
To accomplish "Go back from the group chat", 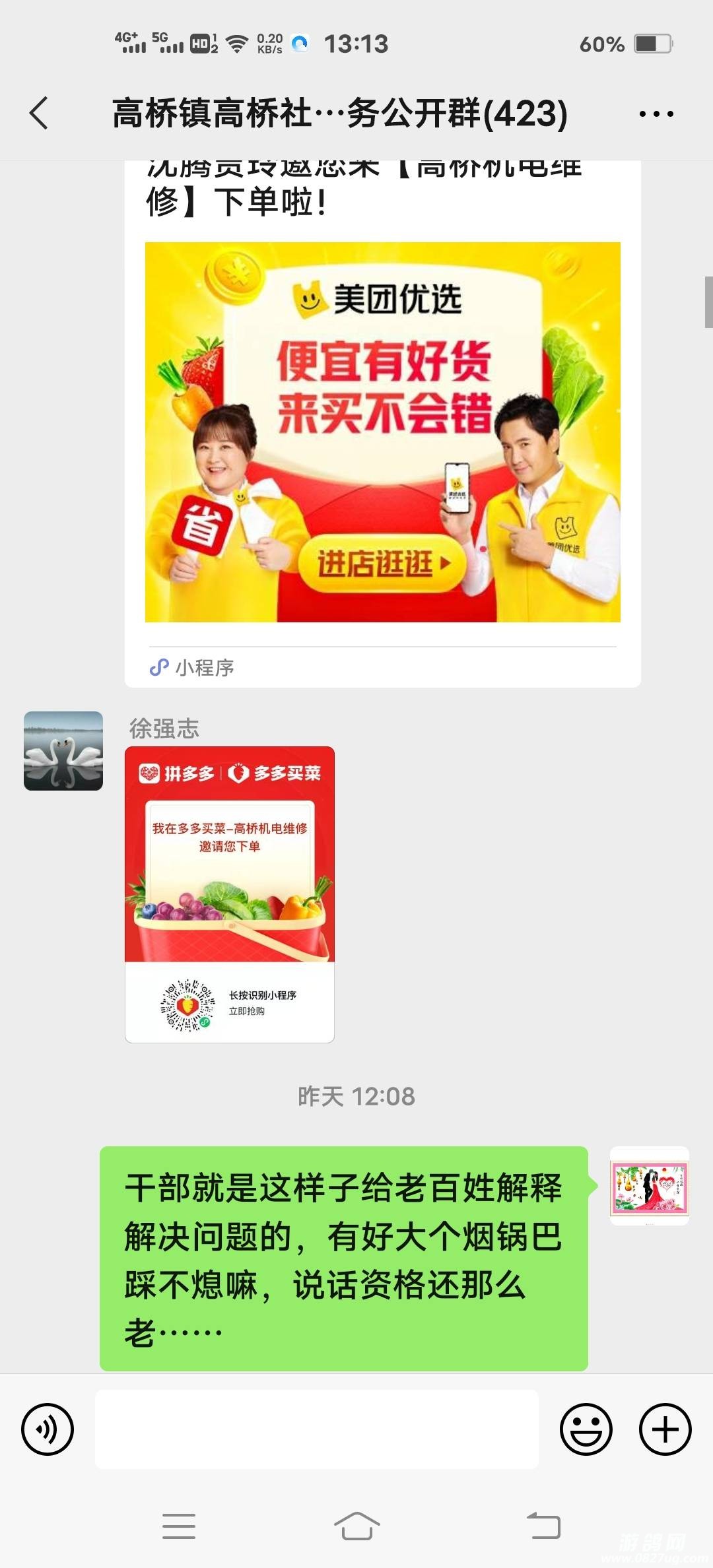I will 40,113.
